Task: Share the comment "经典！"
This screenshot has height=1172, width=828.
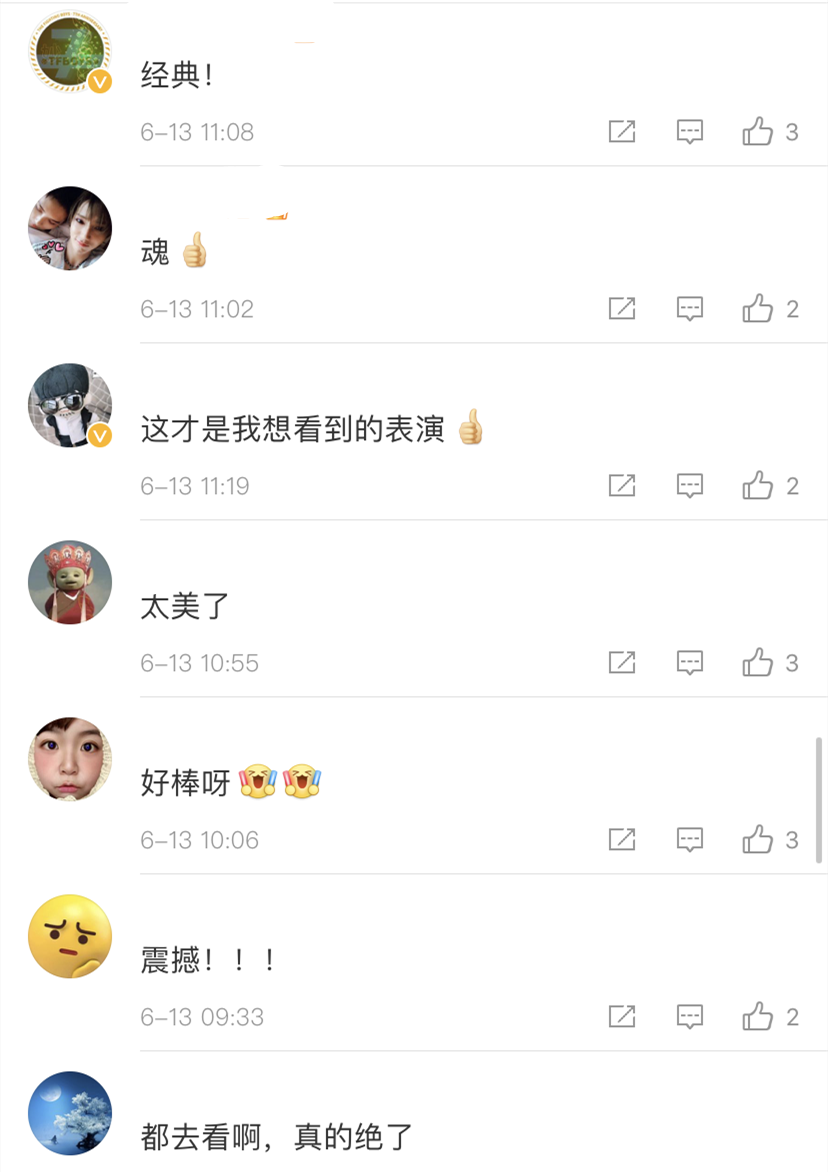Action: 622,131
